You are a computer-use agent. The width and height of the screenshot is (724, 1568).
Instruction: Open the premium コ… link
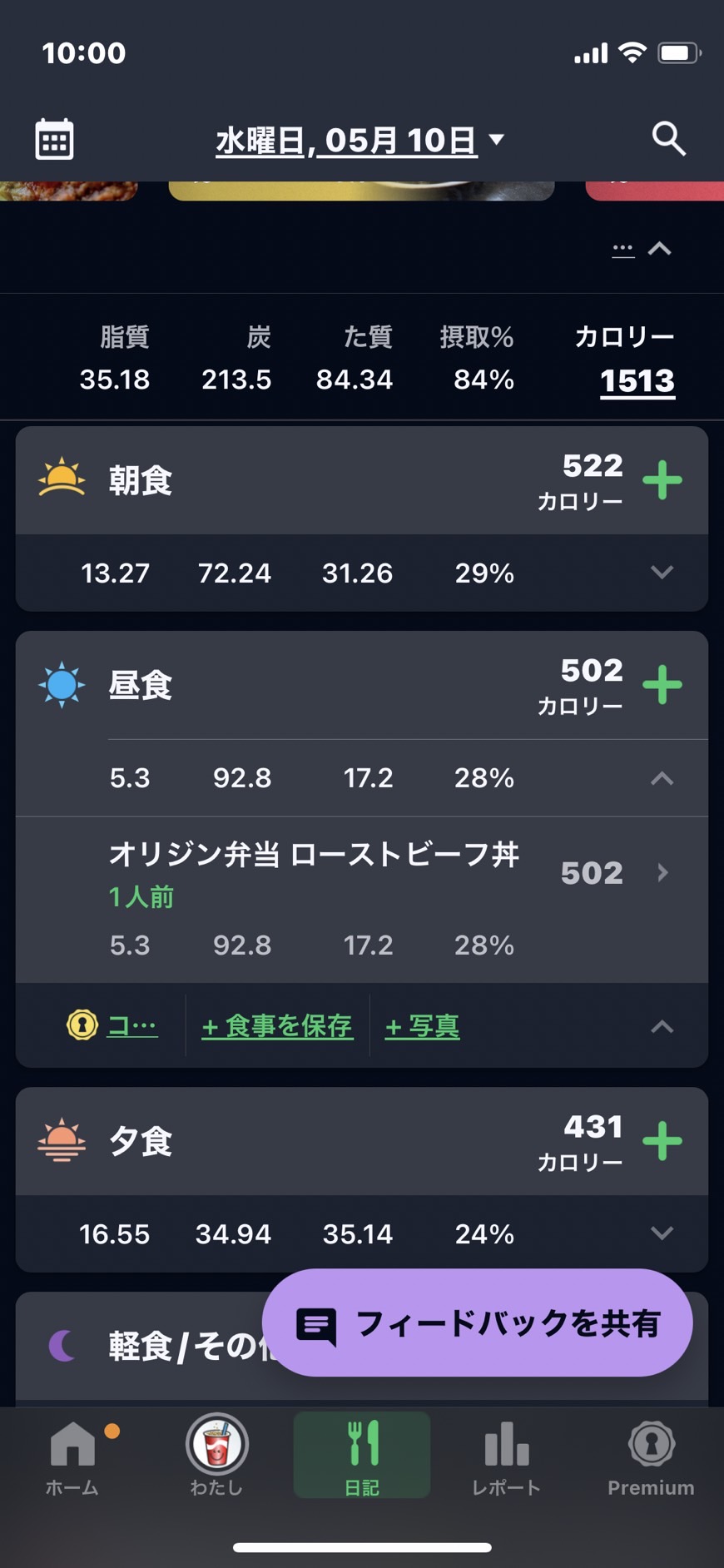click(x=112, y=1025)
